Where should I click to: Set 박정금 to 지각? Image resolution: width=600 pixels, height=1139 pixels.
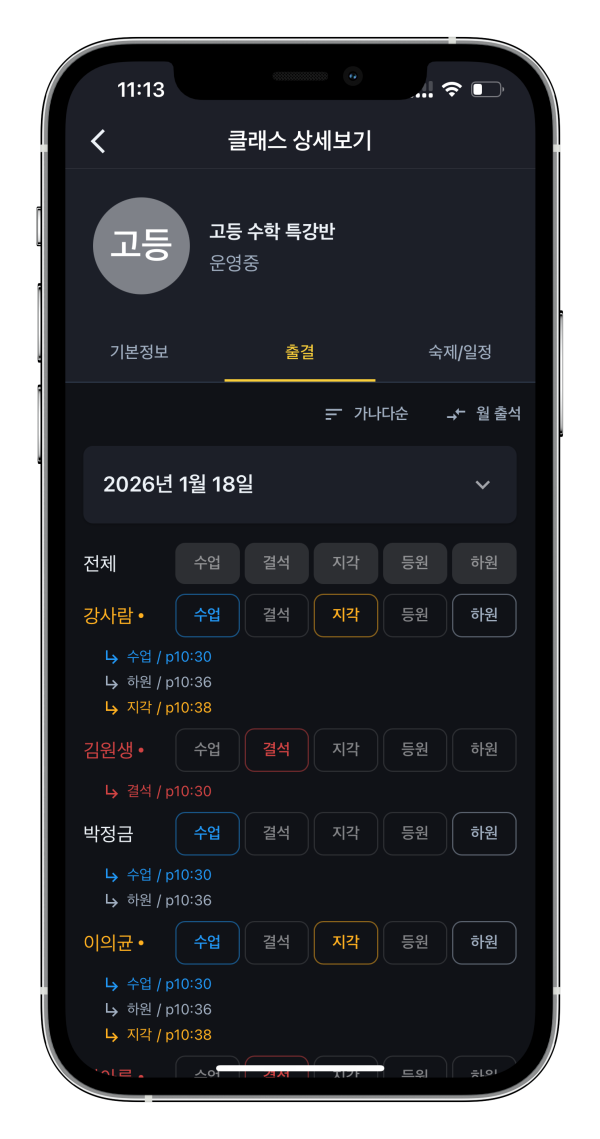tap(346, 833)
